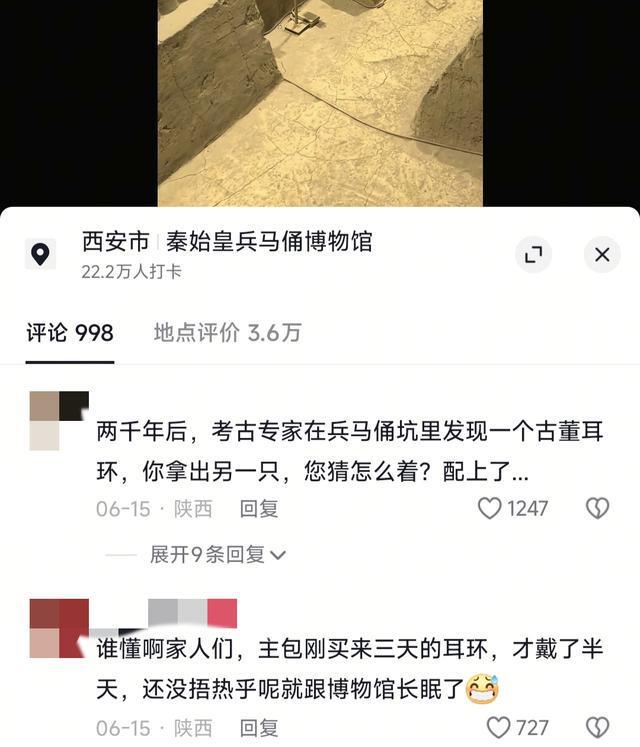The width and height of the screenshot is (640, 747).
Task: Select the 评论 998 tab
Action: pos(70,333)
